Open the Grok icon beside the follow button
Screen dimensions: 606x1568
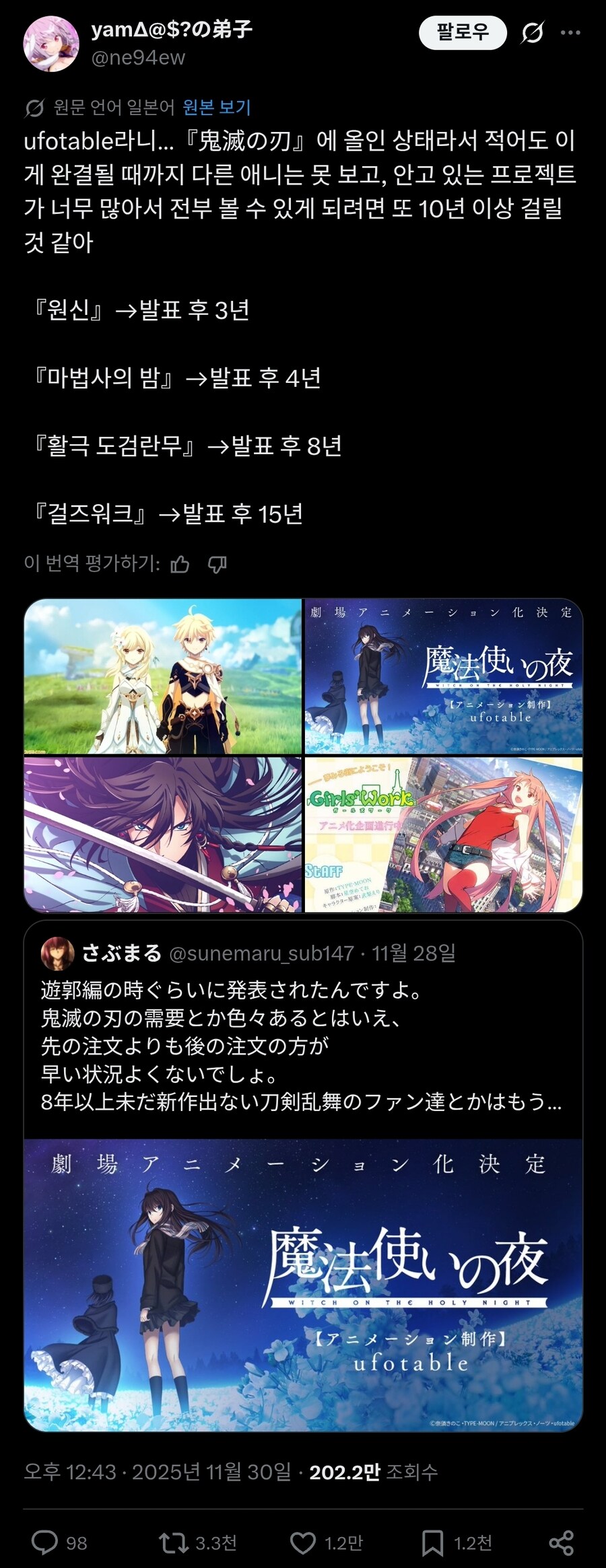coord(532,32)
